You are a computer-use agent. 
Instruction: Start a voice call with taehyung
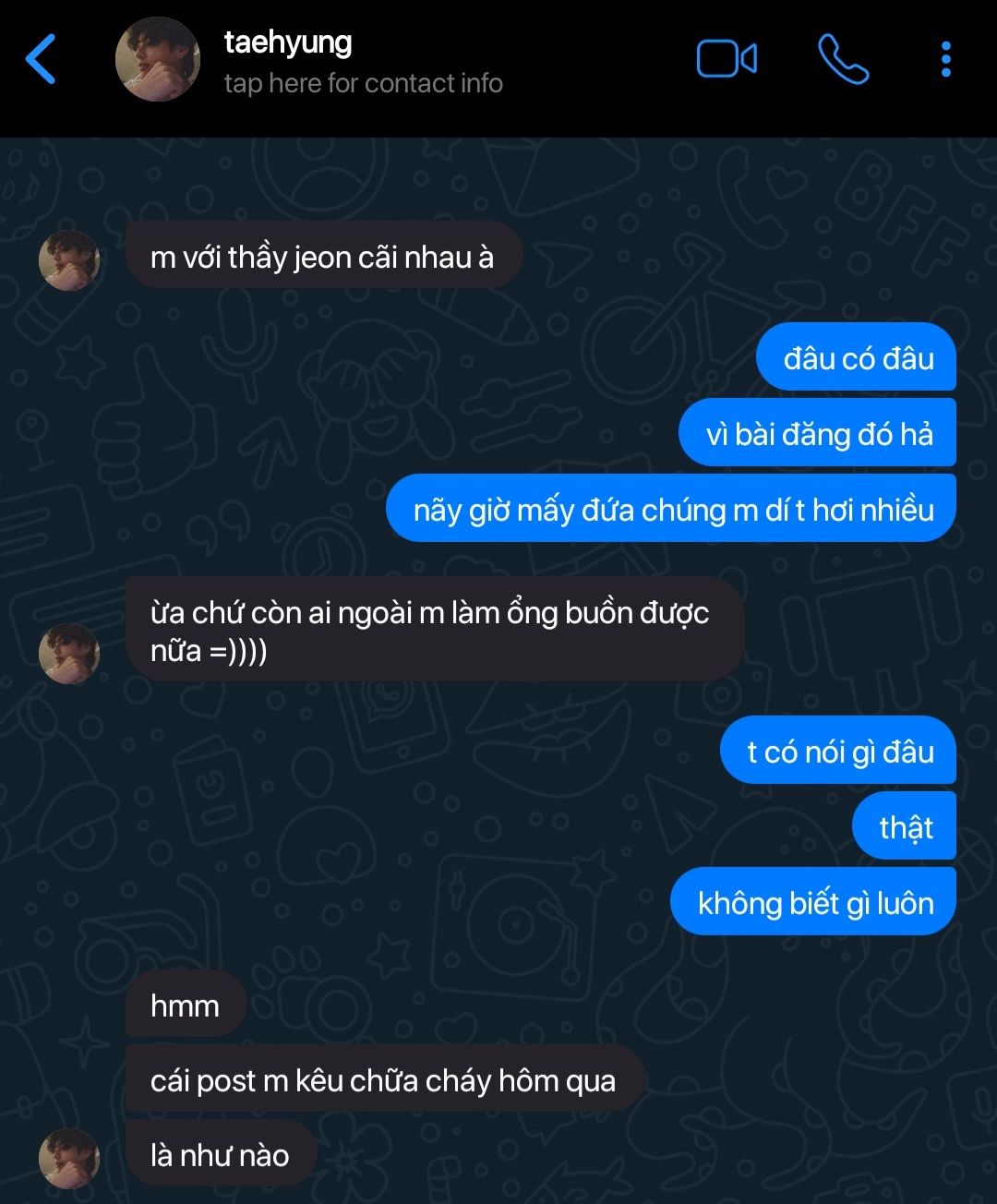843,60
